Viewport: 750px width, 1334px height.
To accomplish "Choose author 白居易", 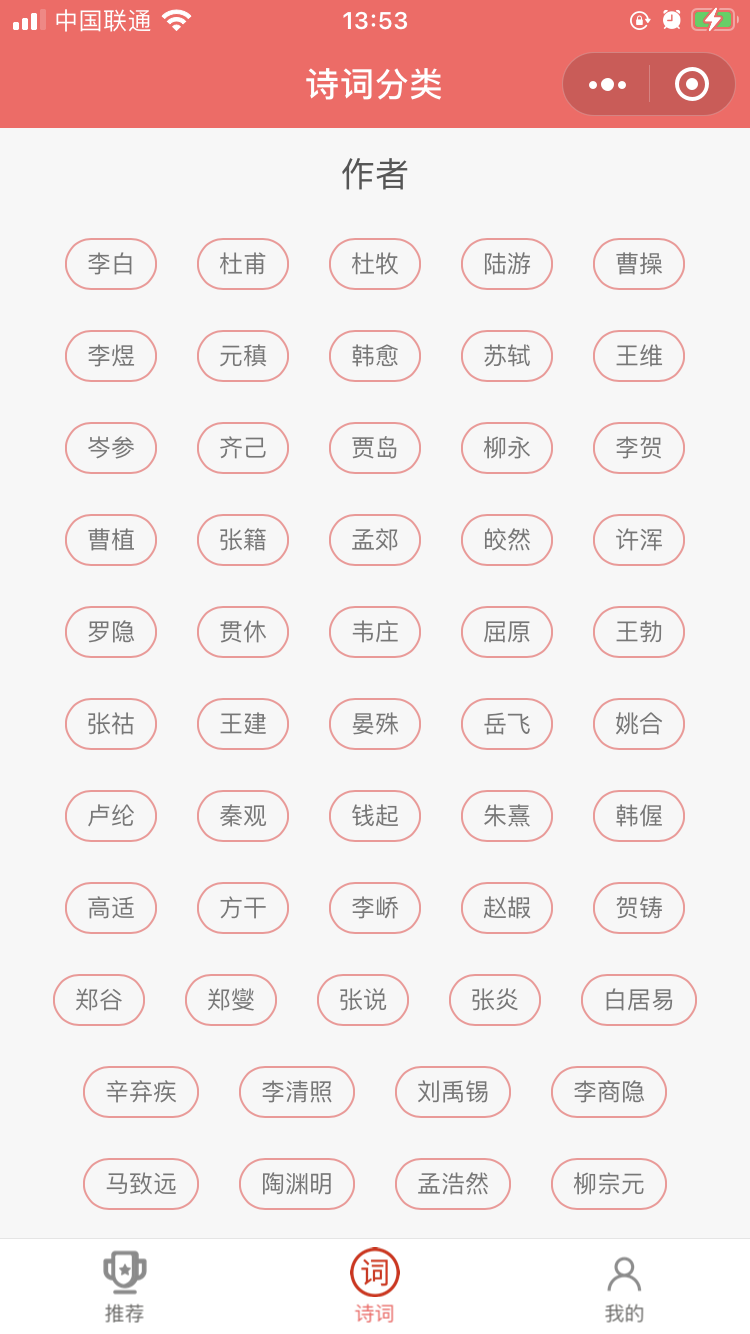I will coord(639,1000).
